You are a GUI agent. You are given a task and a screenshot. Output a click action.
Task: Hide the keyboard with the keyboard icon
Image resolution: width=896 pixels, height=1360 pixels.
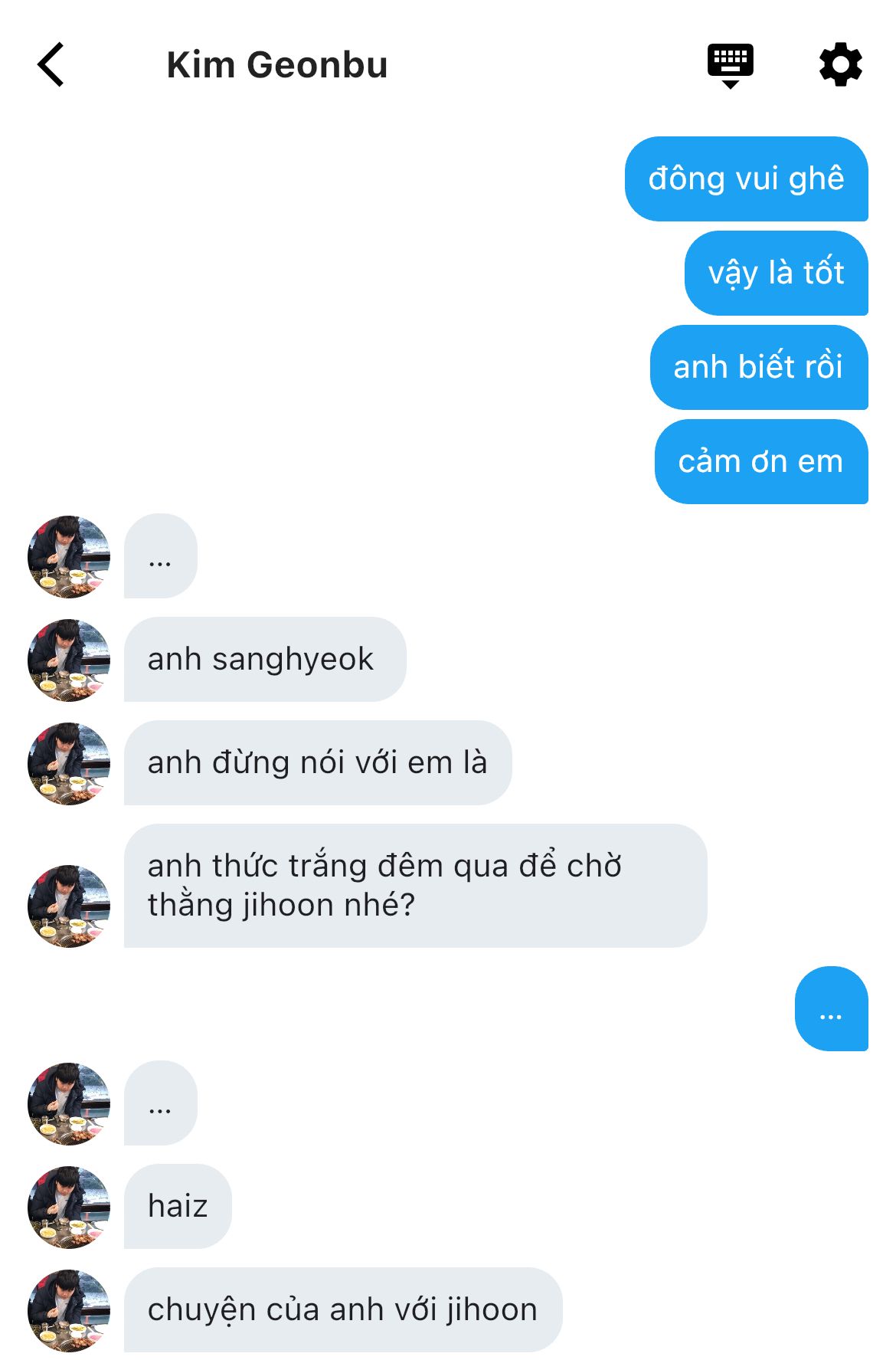[730, 65]
